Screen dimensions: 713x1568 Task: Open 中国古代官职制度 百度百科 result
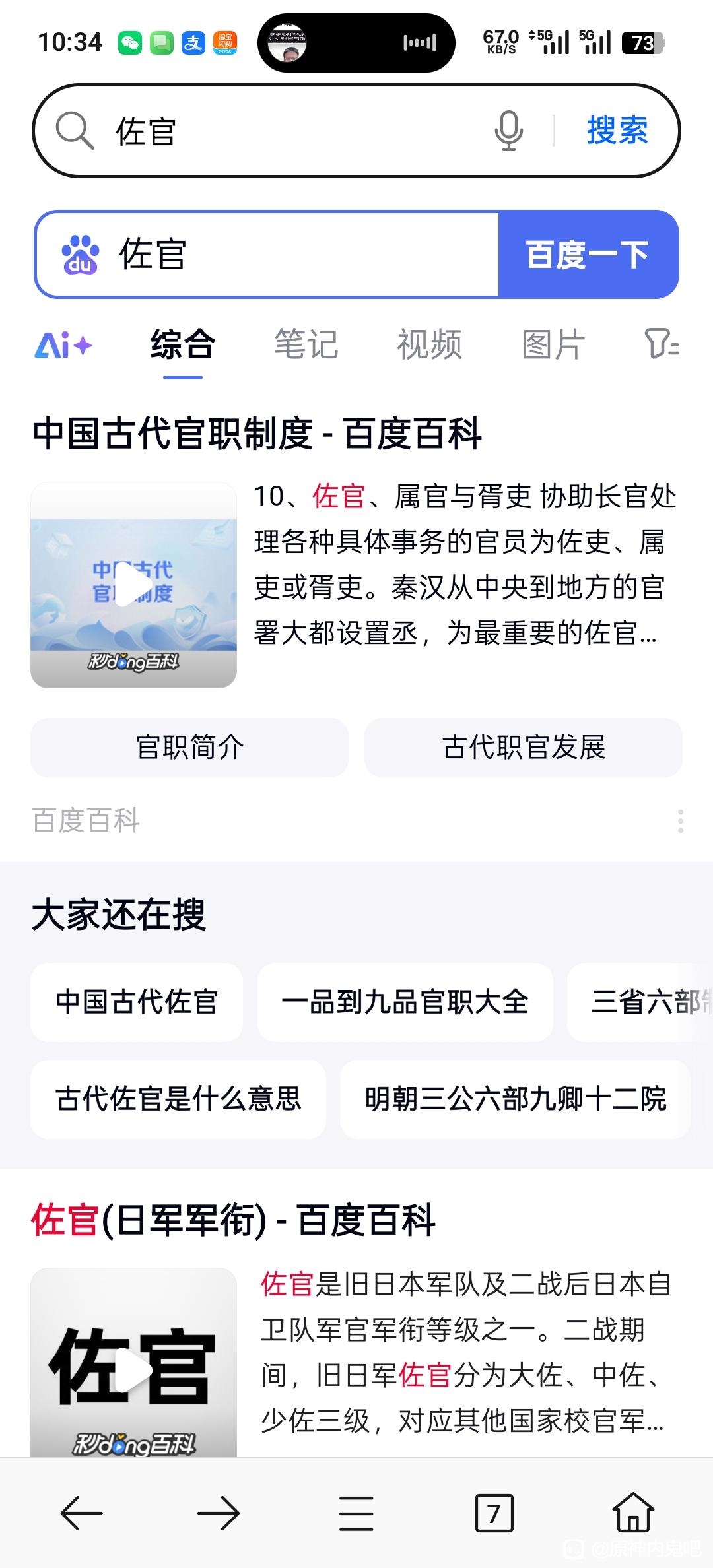[x=257, y=434]
